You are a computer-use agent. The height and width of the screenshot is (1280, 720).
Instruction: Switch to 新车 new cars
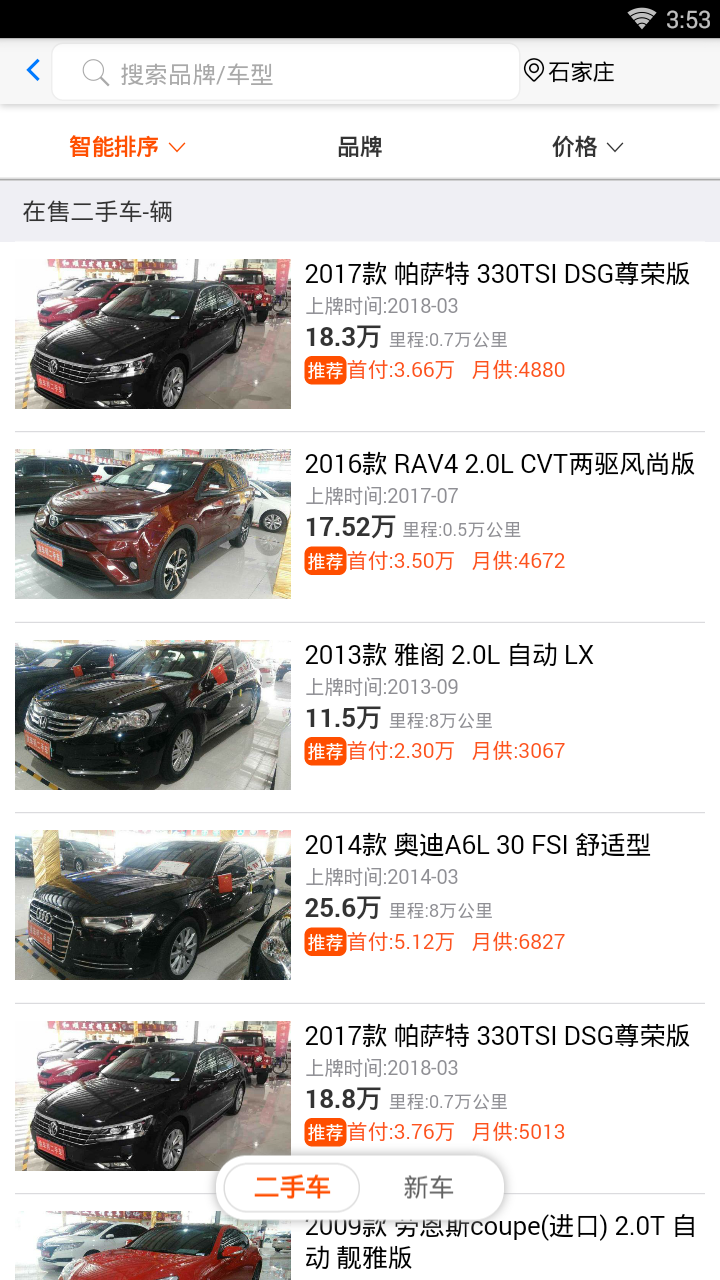(428, 1188)
